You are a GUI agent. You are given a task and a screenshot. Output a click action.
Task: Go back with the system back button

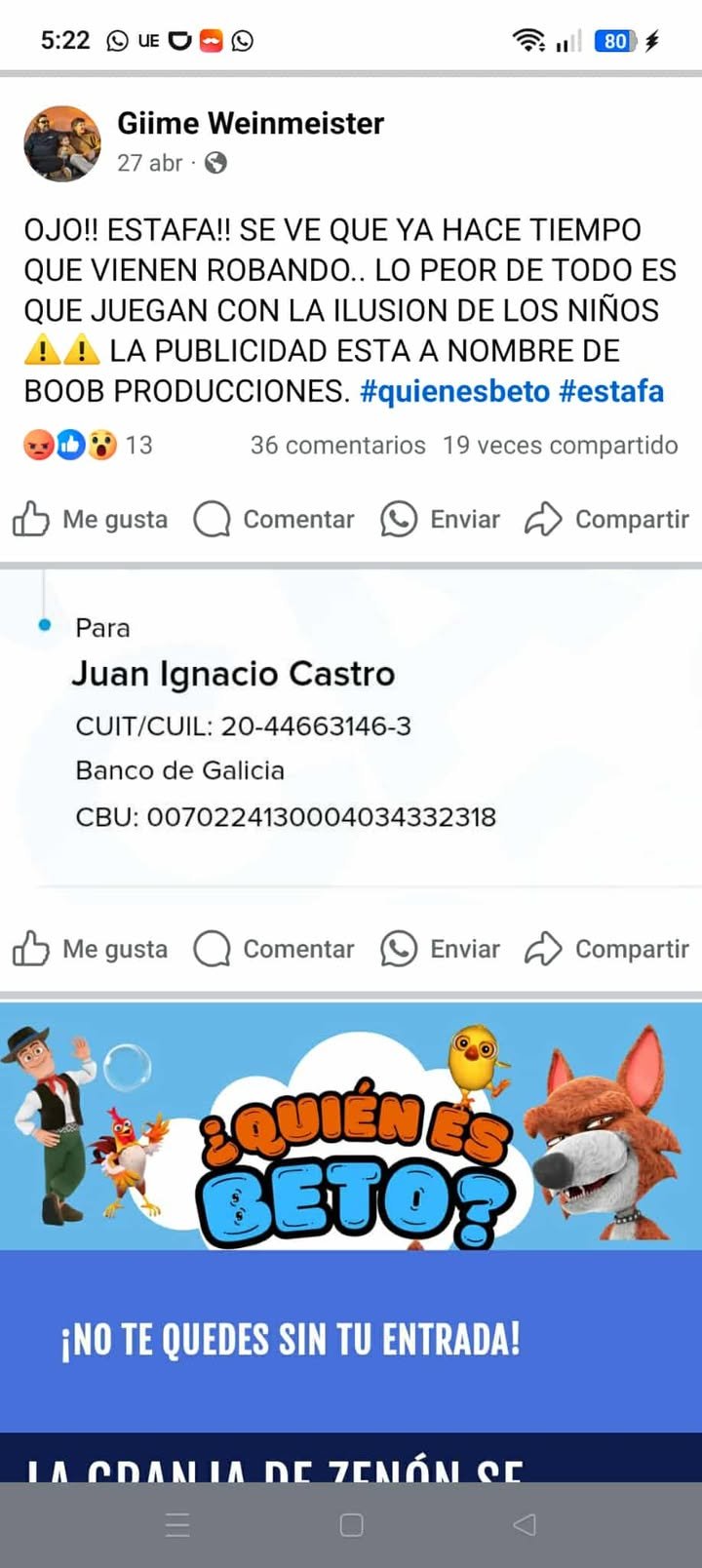[x=525, y=1525]
